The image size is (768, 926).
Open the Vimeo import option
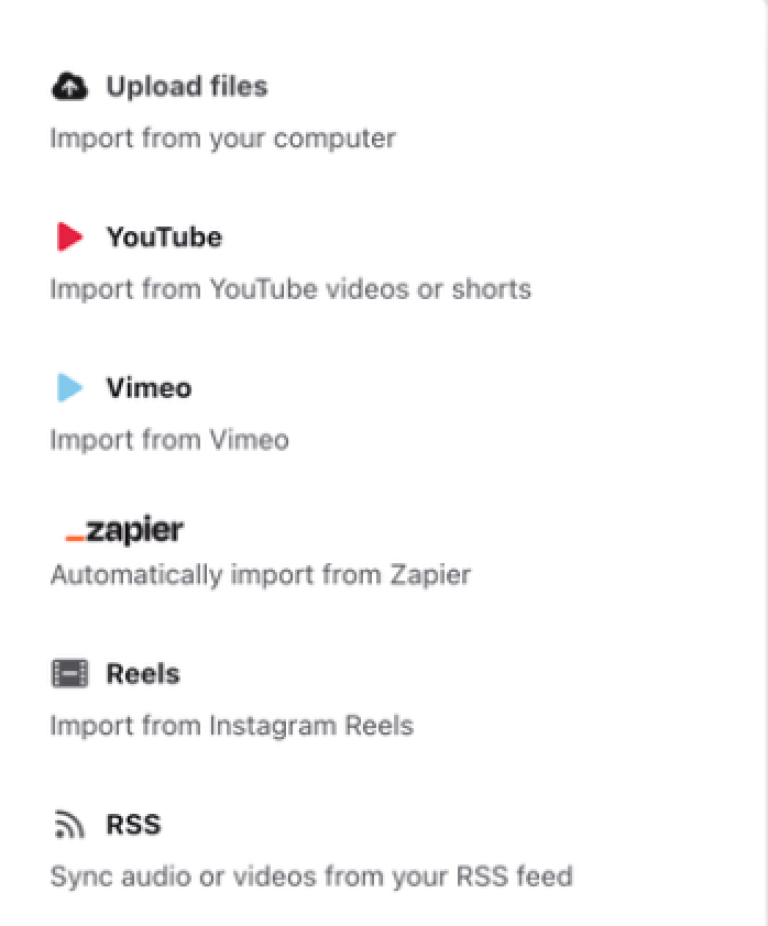click(x=148, y=388)
